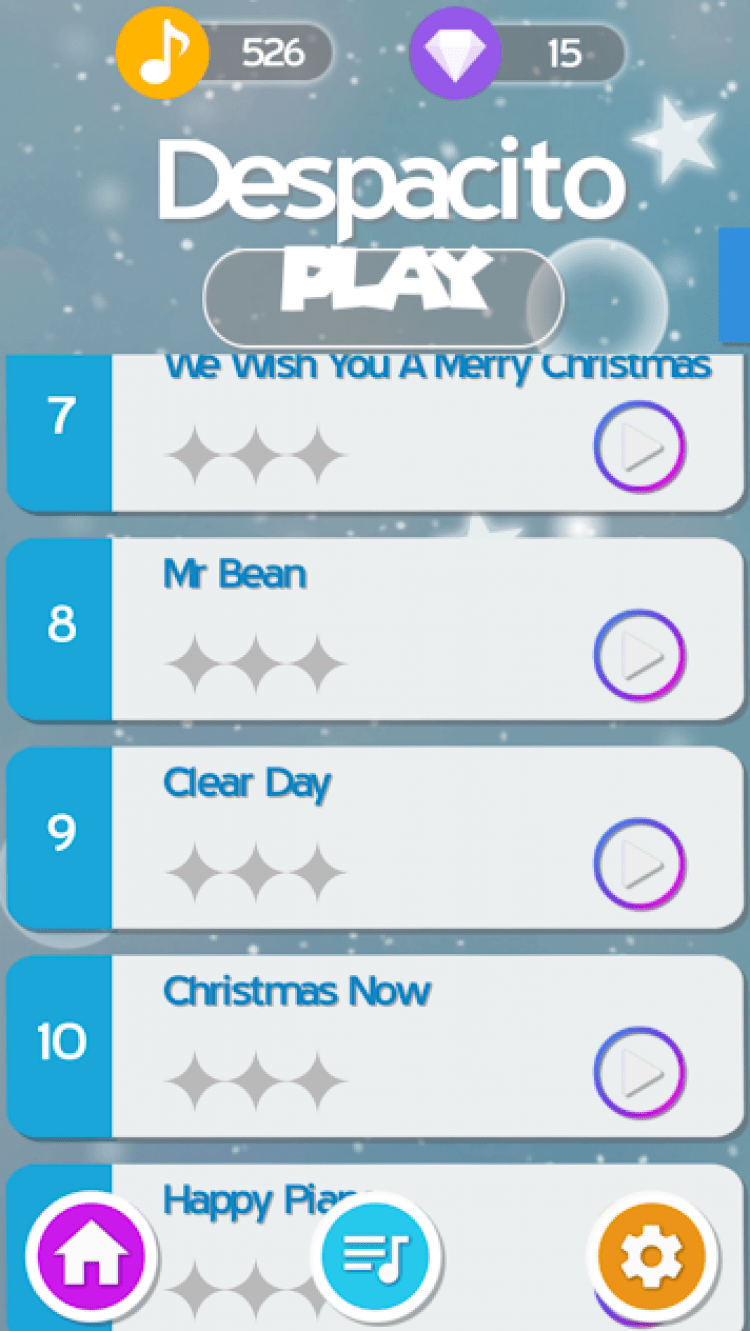The image size is (750, 1331).
Task: Tap the PLAY button for Despacito
Action: (383, 297)
